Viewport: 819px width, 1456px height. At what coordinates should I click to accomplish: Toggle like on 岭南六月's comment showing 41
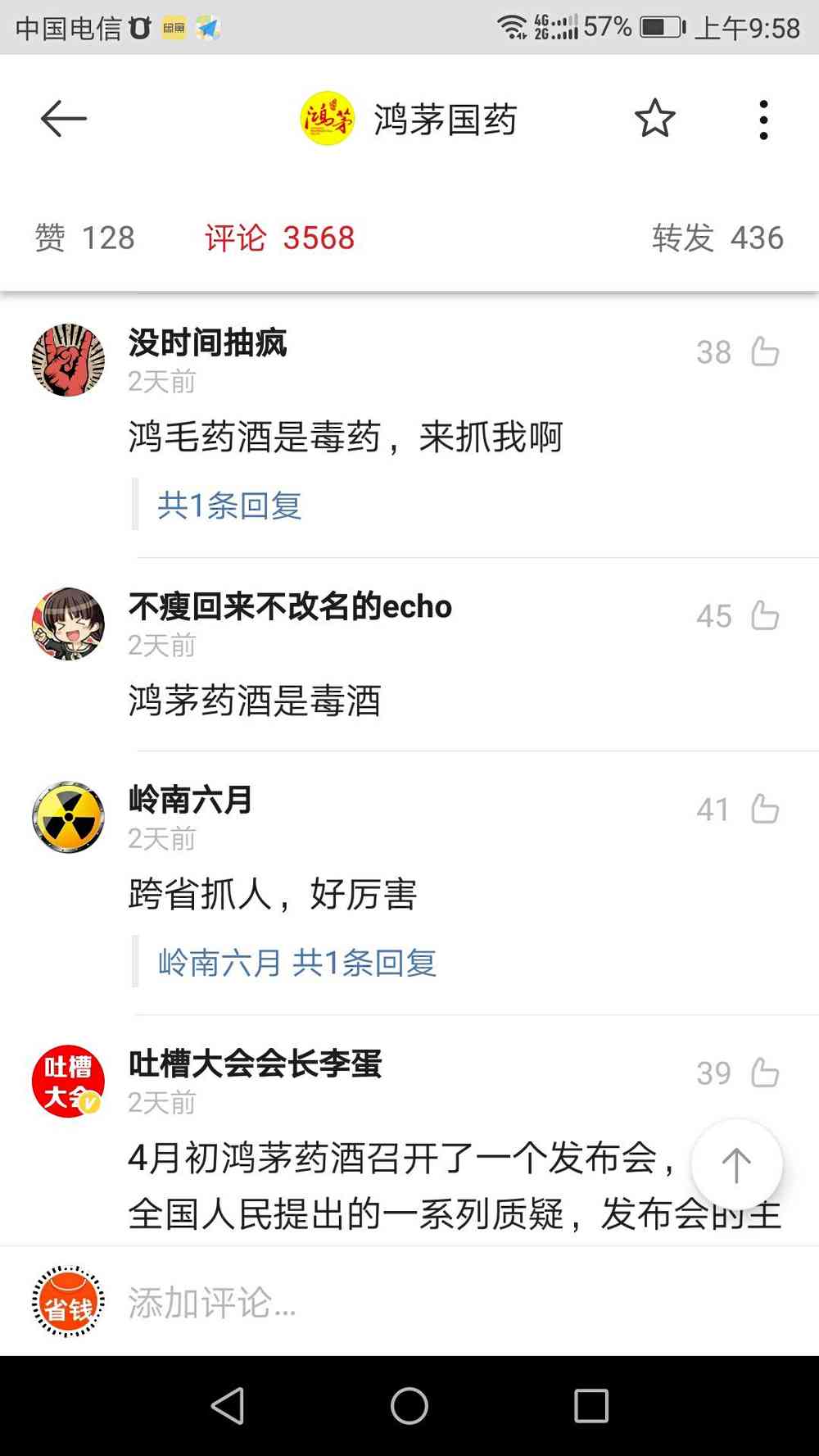pos(765,810)
